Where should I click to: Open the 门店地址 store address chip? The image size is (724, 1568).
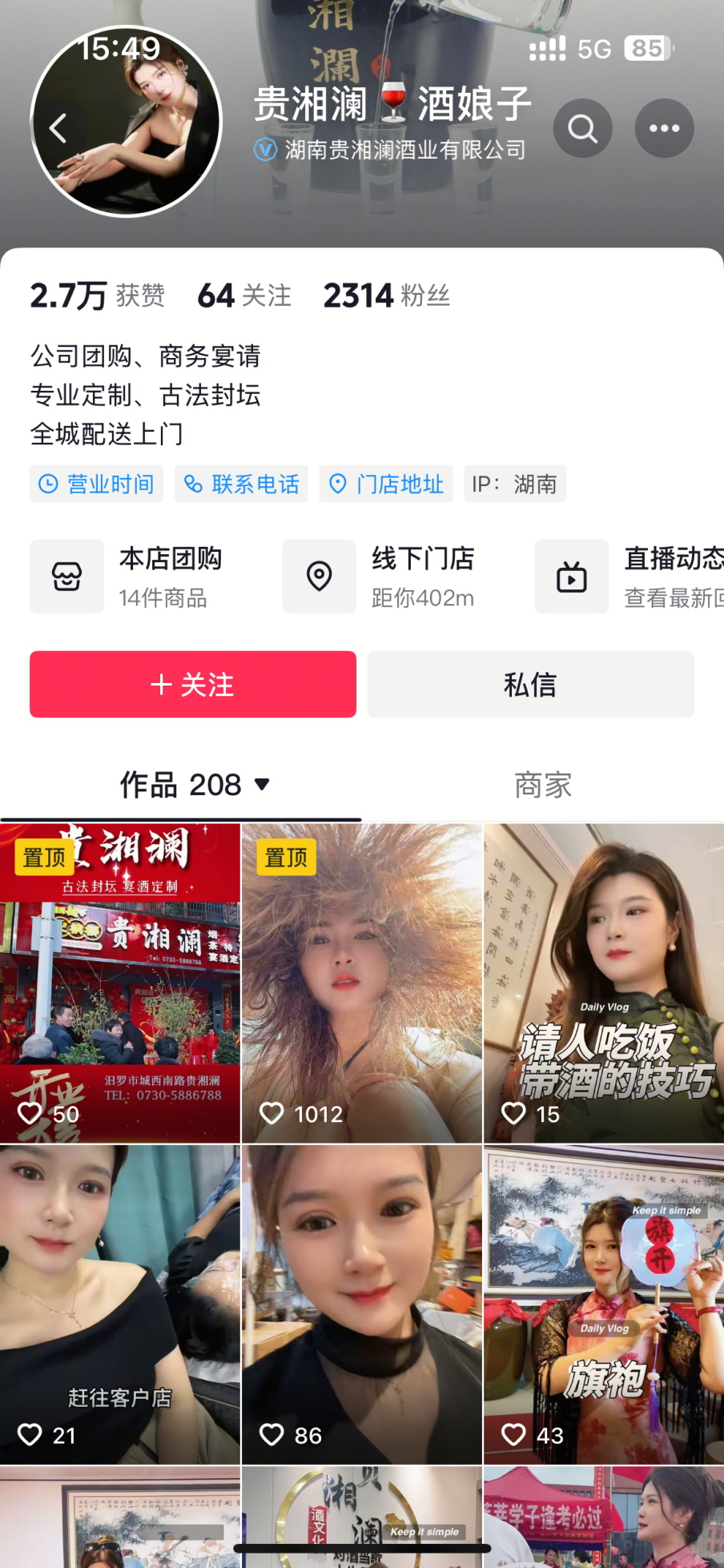(386, 484)
